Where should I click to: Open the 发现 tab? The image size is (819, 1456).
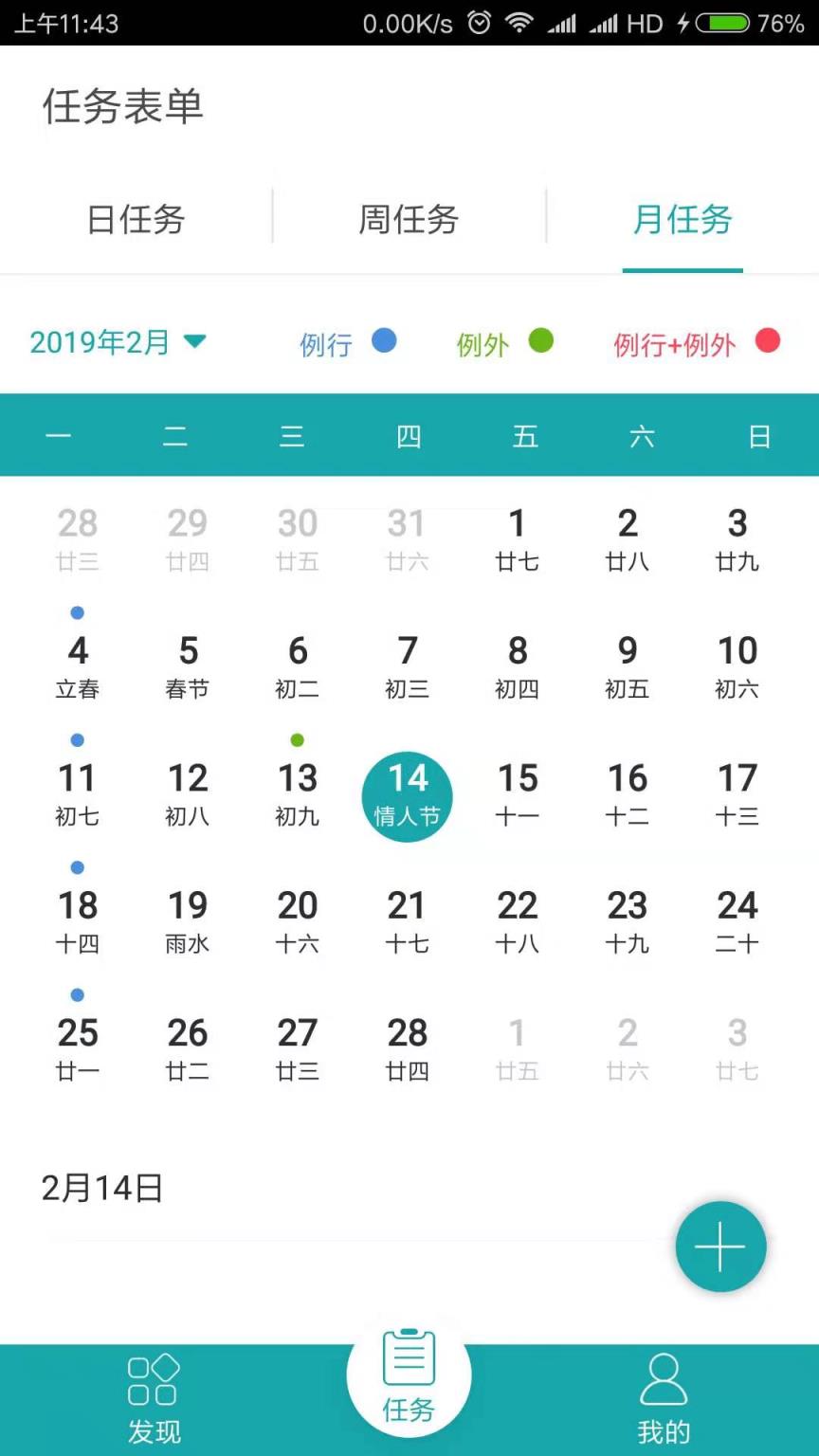(x=154, y=1399)
